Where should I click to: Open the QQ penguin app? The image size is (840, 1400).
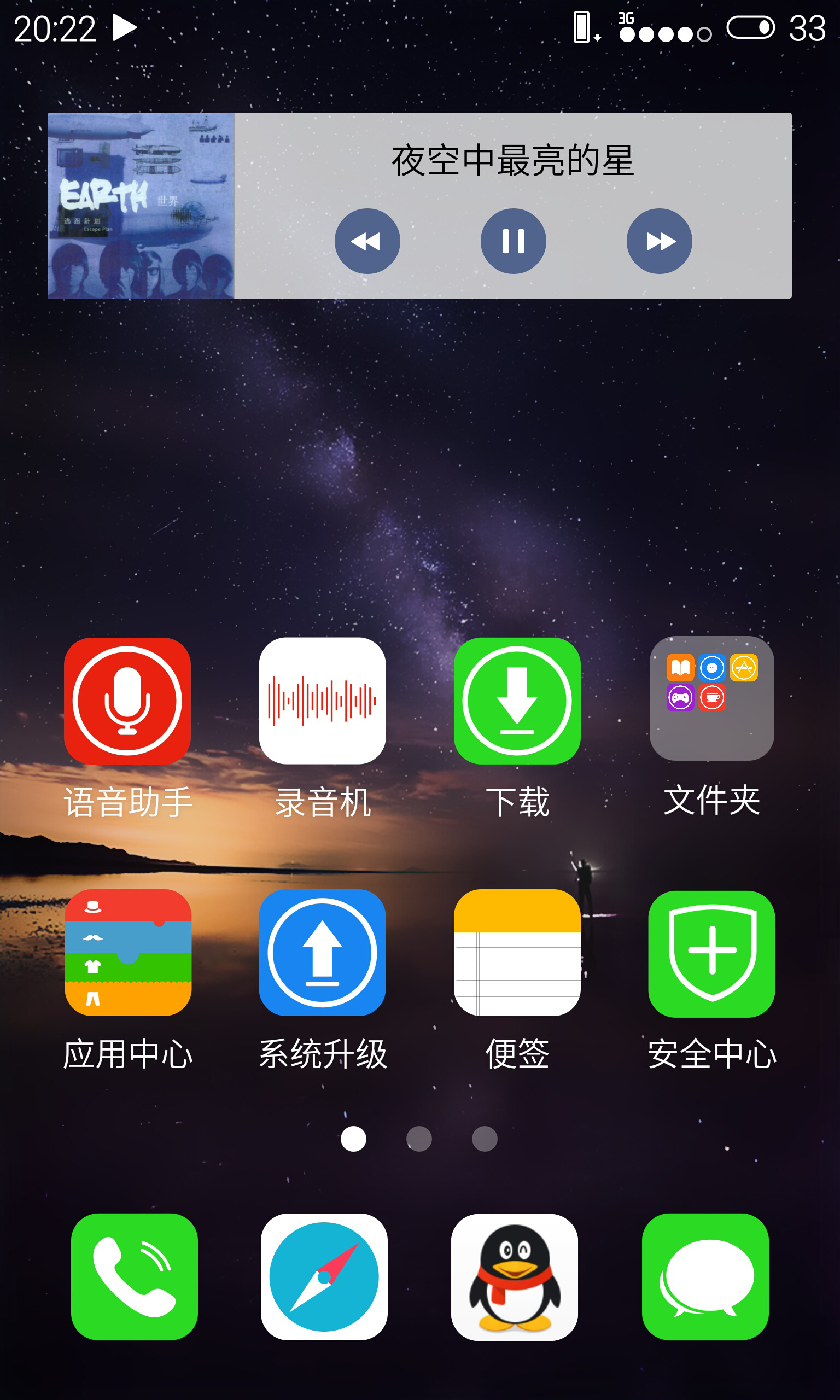pos(514,1276)
